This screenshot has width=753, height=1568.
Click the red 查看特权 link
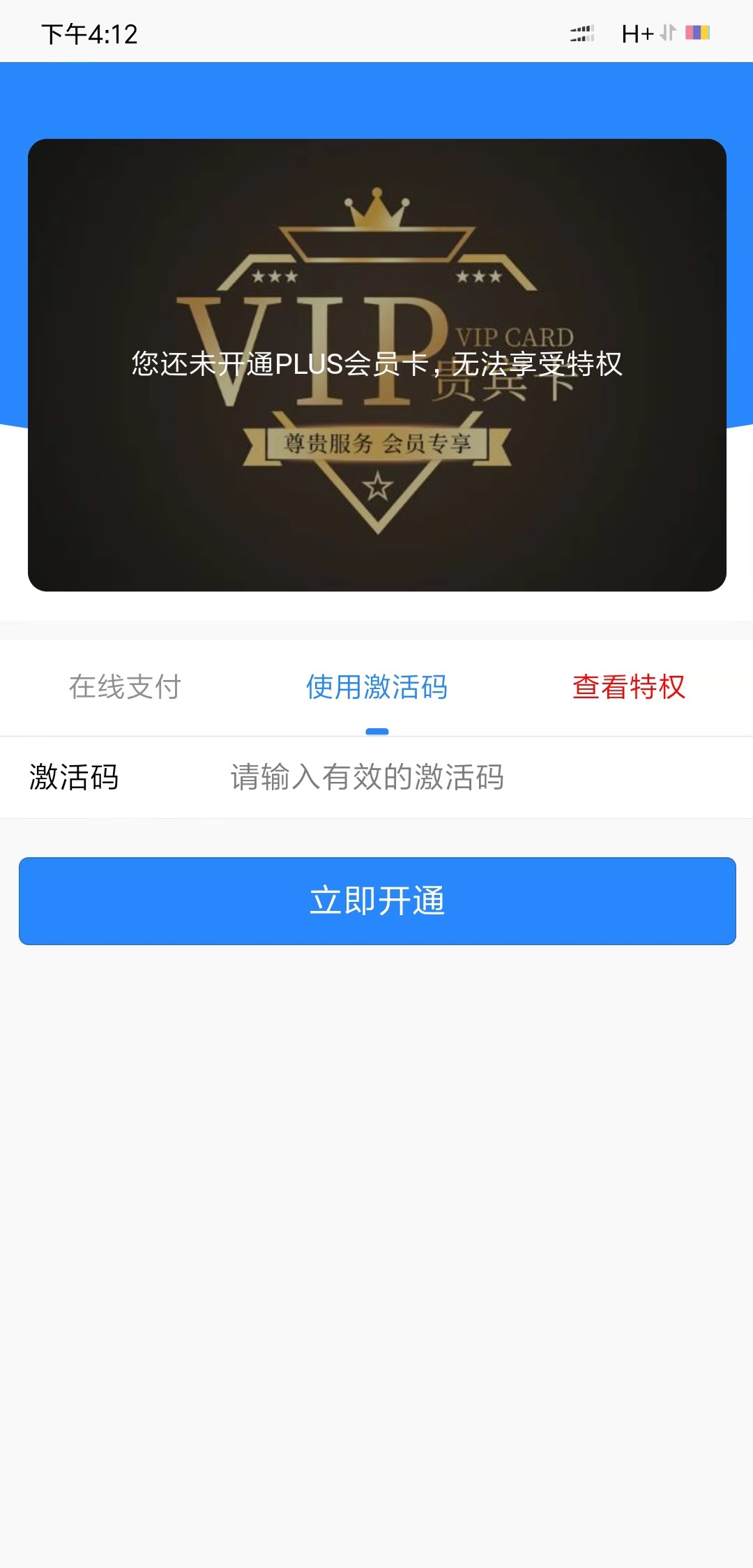(627, 688)
